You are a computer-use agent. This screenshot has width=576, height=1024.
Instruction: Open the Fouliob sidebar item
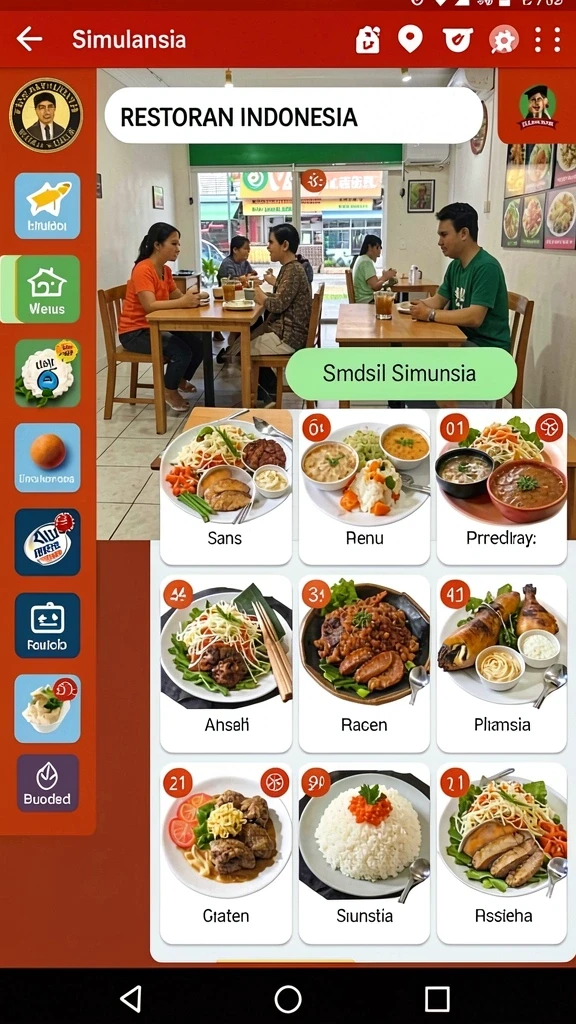pyautogui.click(x=48, y=626)
